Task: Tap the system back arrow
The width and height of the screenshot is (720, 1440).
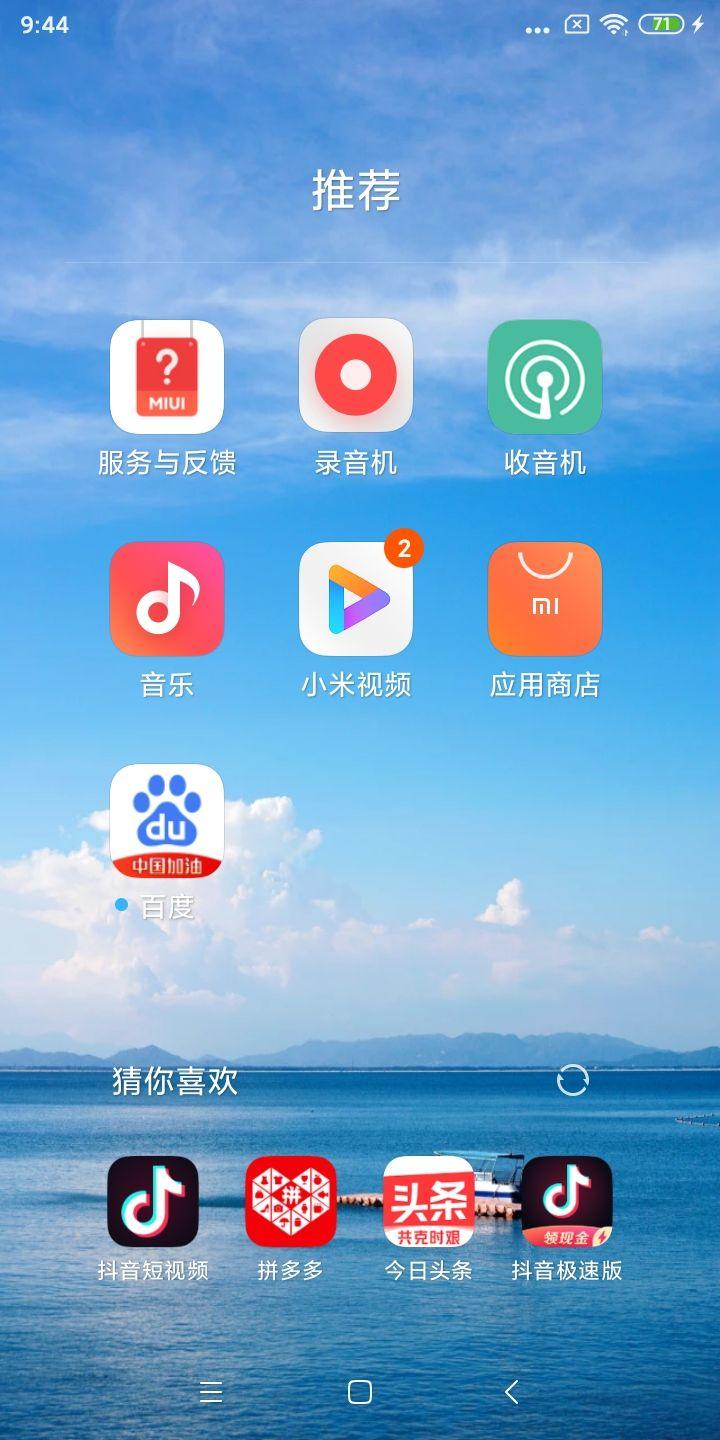Action: [x=511, y=1392]
